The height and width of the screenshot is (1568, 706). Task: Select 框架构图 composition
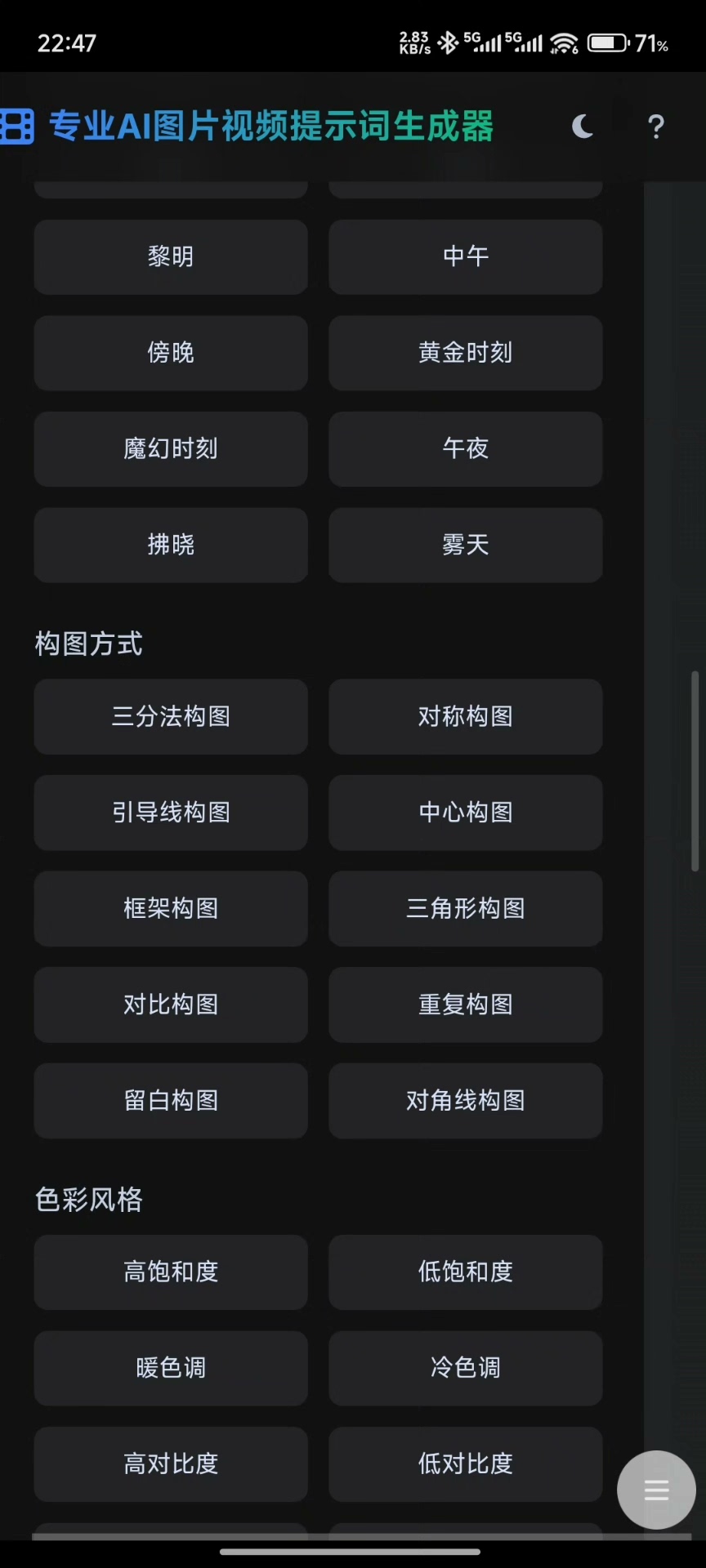point(171,908)
